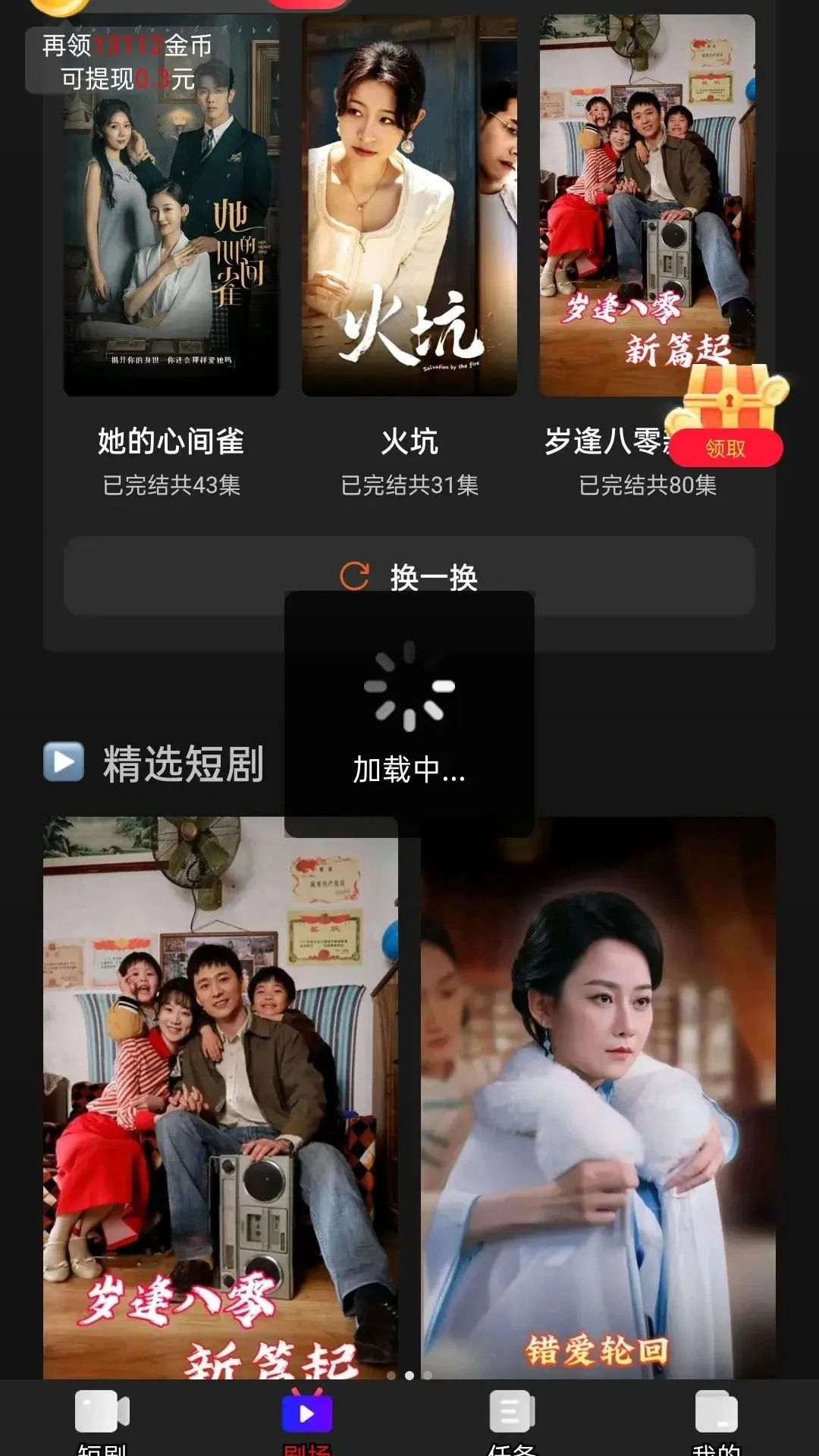Open the 错爱轮回 drama card
Image resolution: width=819 pixels, height=1456 pixels.
598,1097
